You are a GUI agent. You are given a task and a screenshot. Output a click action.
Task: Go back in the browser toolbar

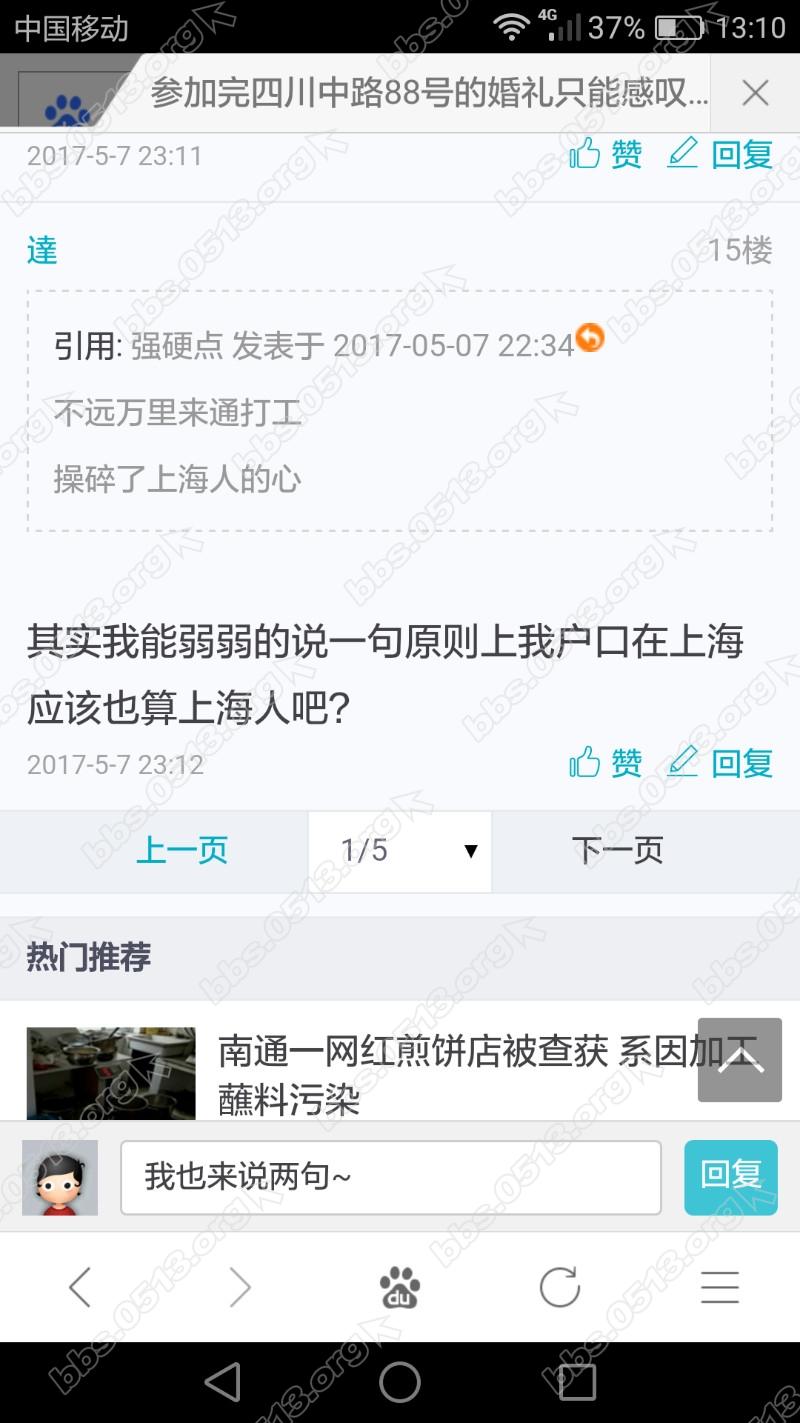[x=80, y=1287]
